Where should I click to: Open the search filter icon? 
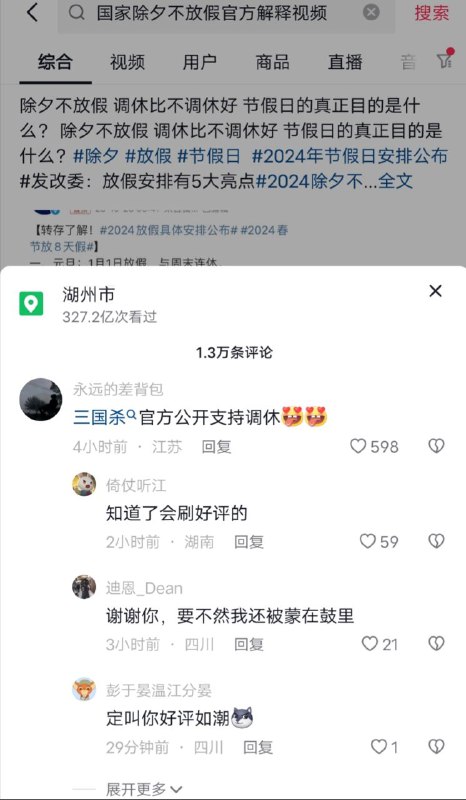pos(445,60)
